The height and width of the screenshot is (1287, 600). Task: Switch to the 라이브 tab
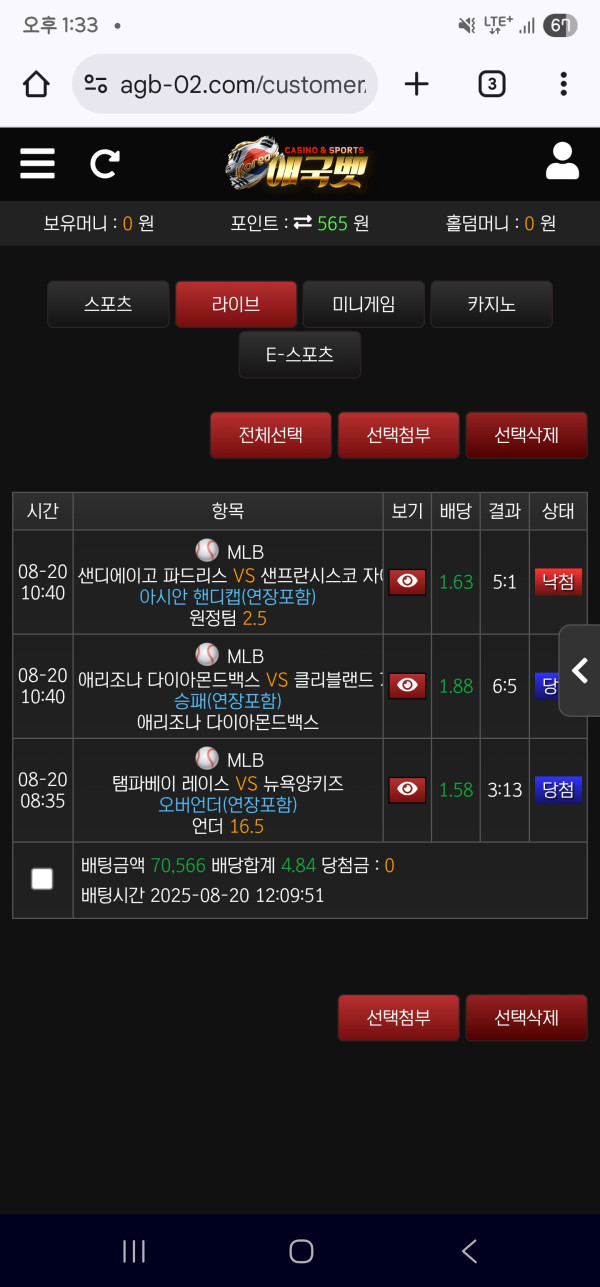236,304
